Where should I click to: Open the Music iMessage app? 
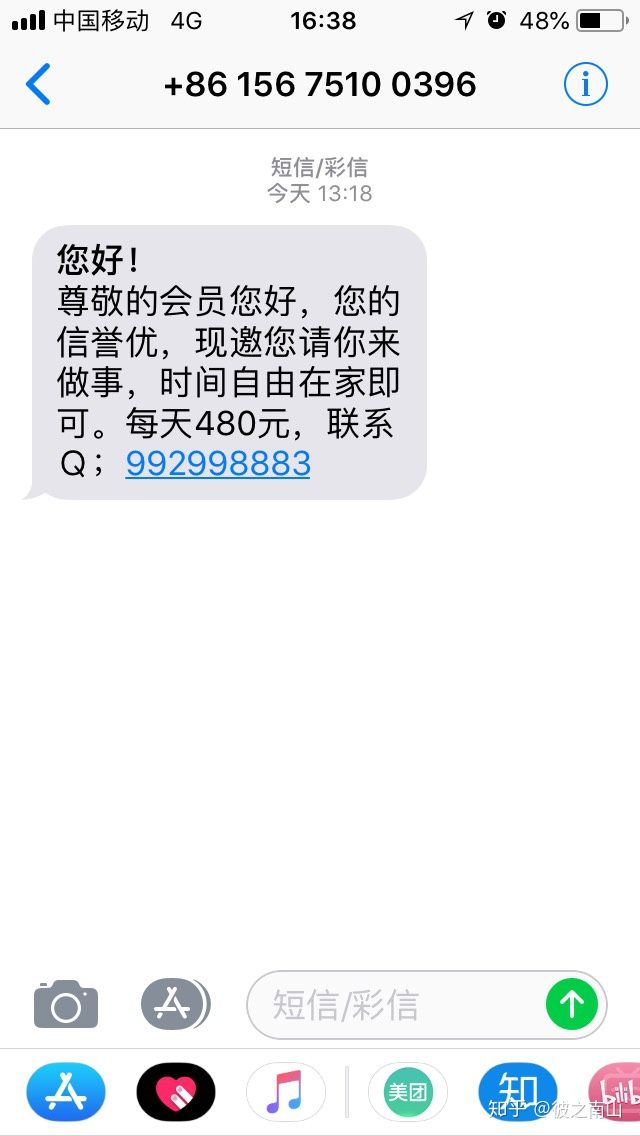tap(286, 1092)
